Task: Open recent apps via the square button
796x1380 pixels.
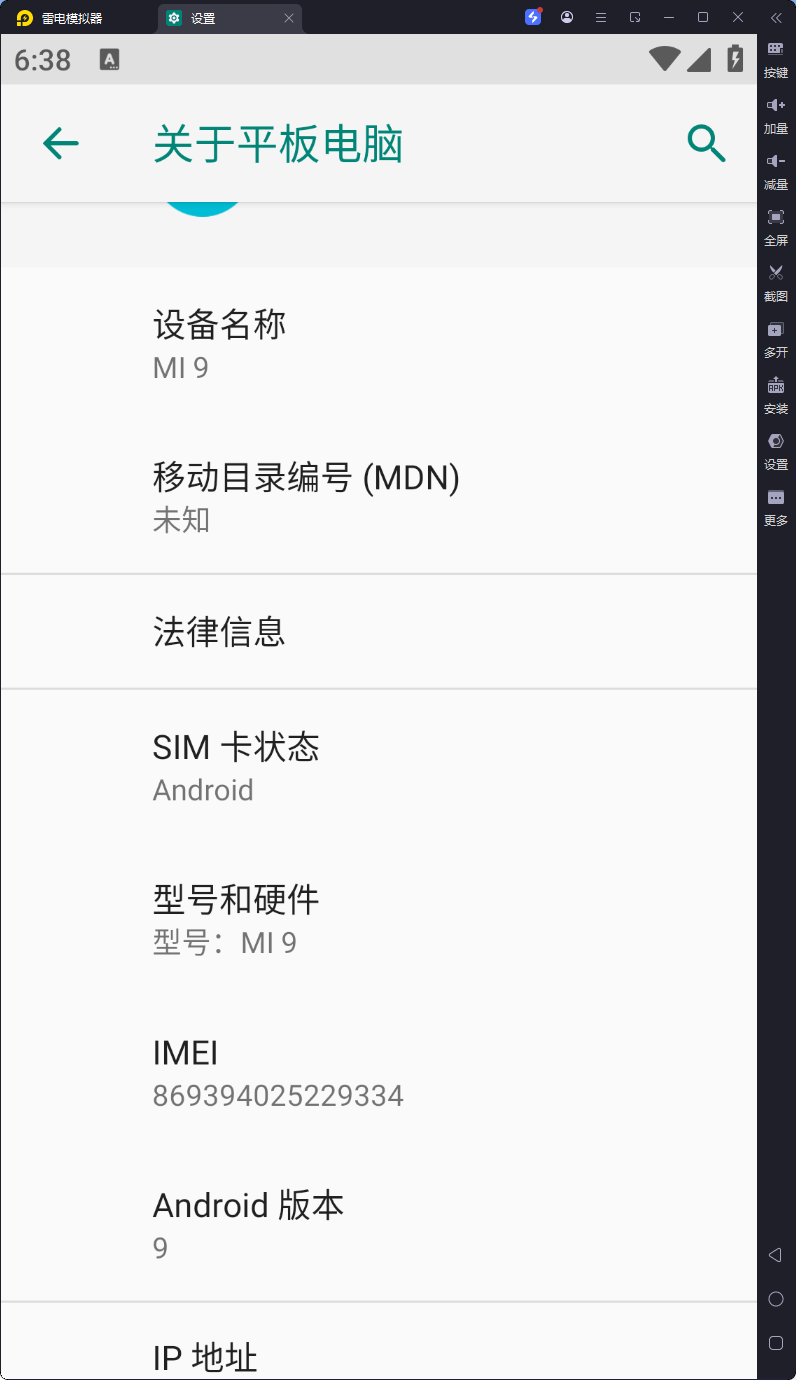Action: pyautogui.click(x=775, y=1343)
